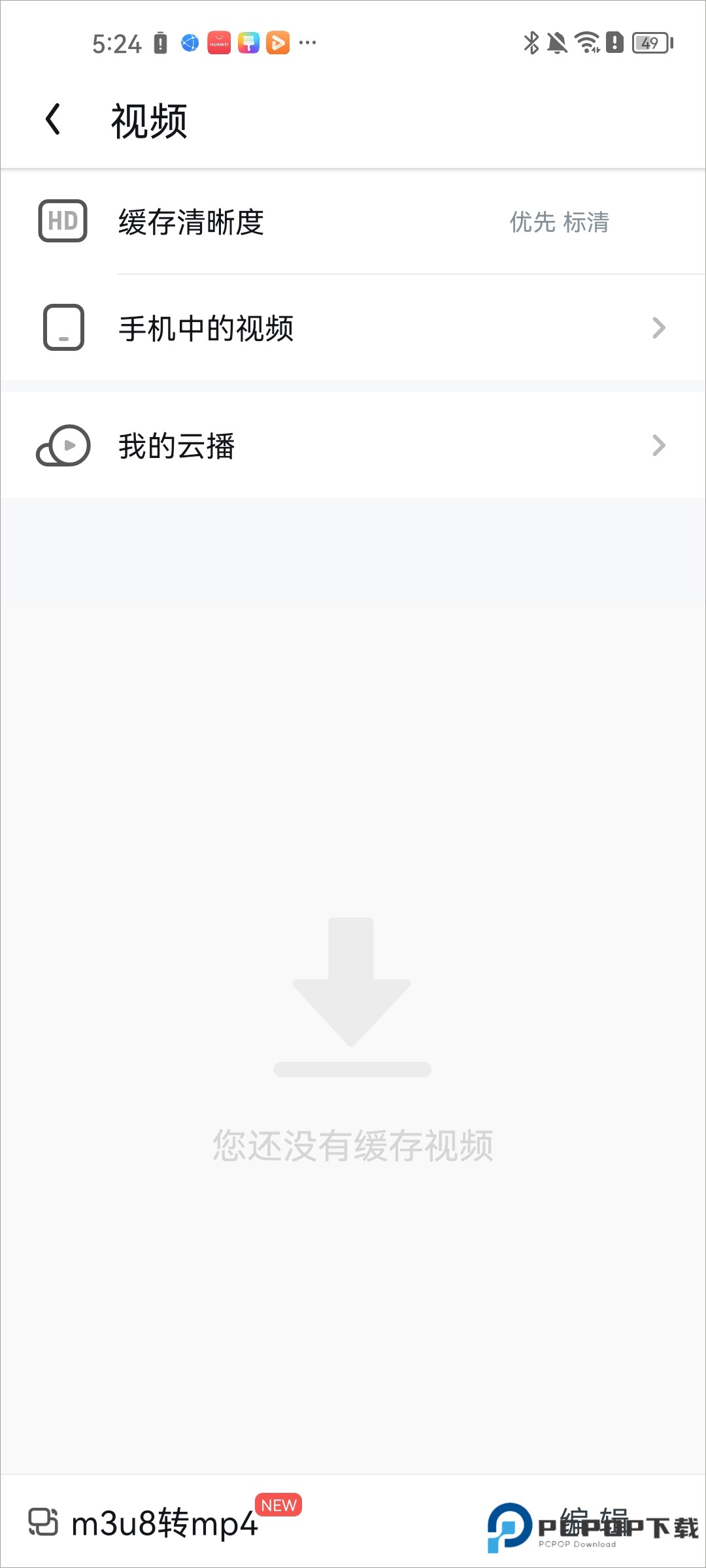Tap the phone video icon beside 手机中的视频
The image size is (706, 1568).
tap(62, 328)
